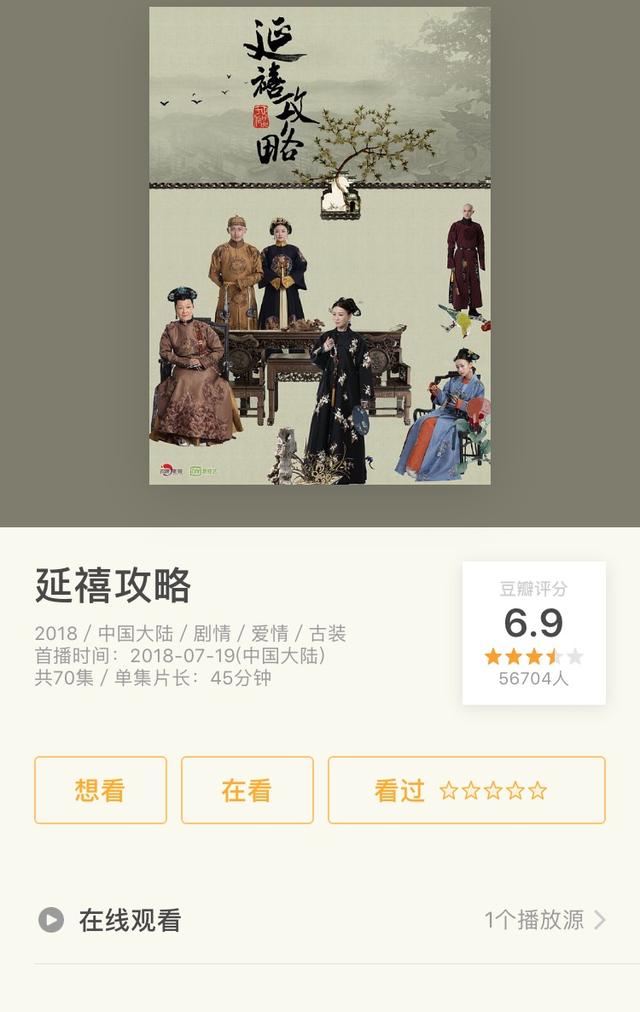Screen dimensions: 640x1012
Task: Open the 豆瓣评分 6.9 rating card
Action: tap(533, 633)
